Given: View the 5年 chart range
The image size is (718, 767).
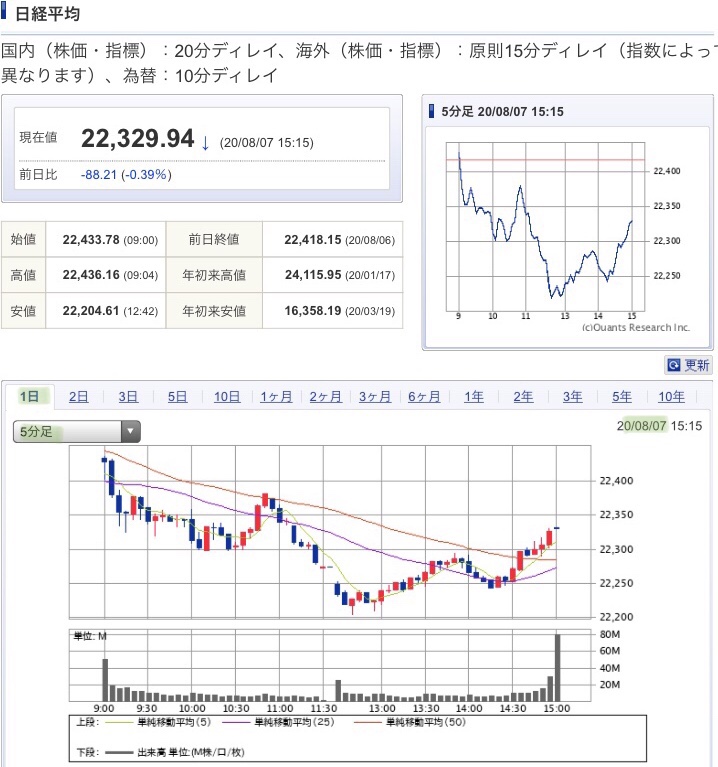Looking at the screenshot, I should click(x=622, y=397).
